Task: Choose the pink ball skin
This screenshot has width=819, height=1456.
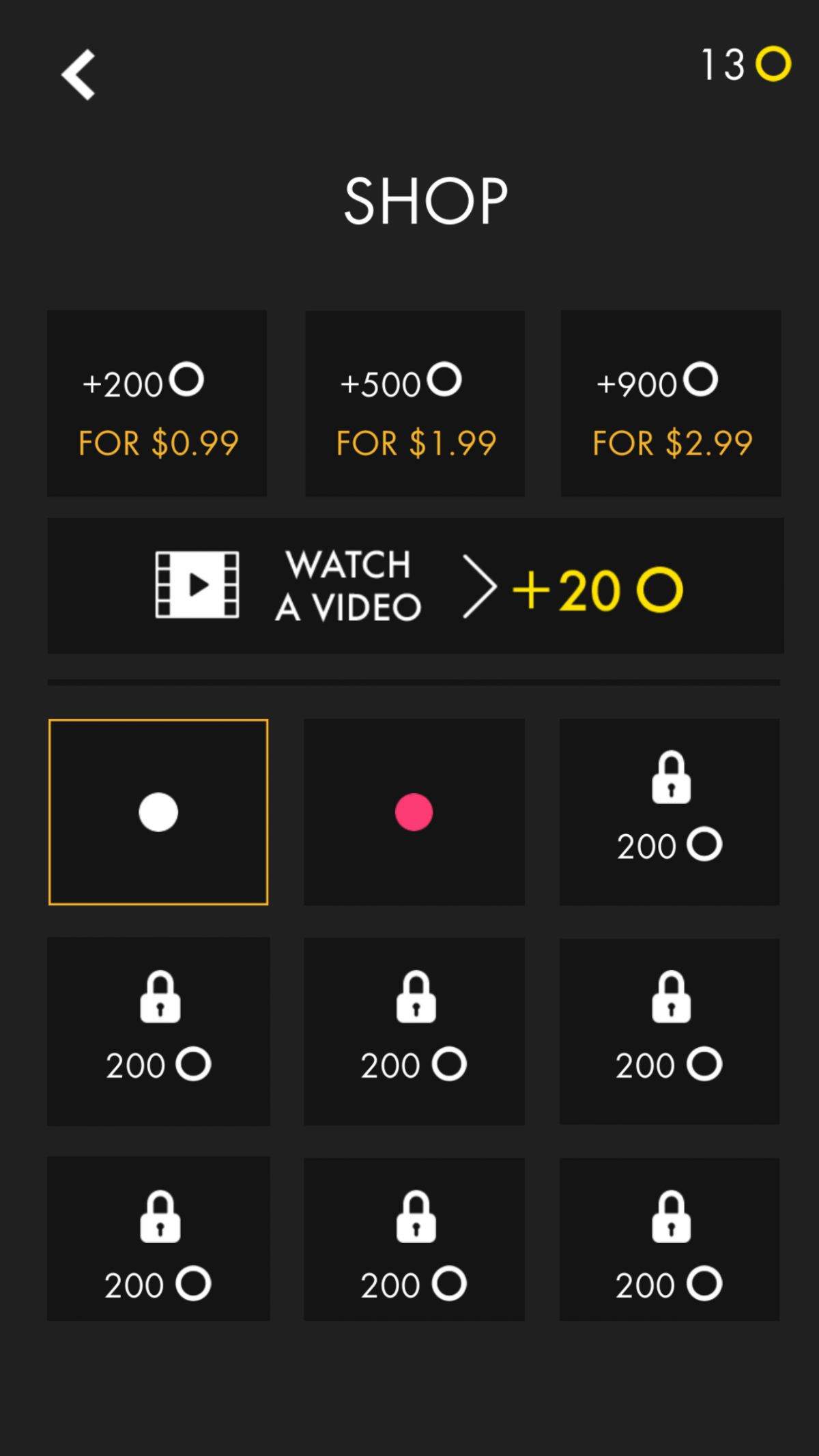Action: pos(414,812)
